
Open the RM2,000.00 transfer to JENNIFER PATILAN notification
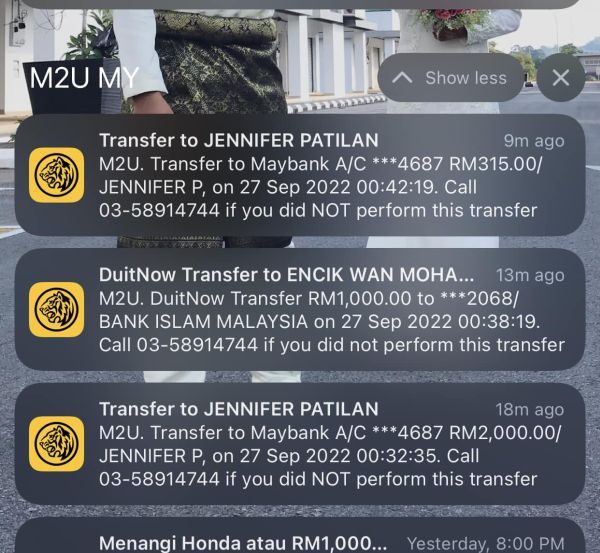pyautogui.click(x=300, y=444)
